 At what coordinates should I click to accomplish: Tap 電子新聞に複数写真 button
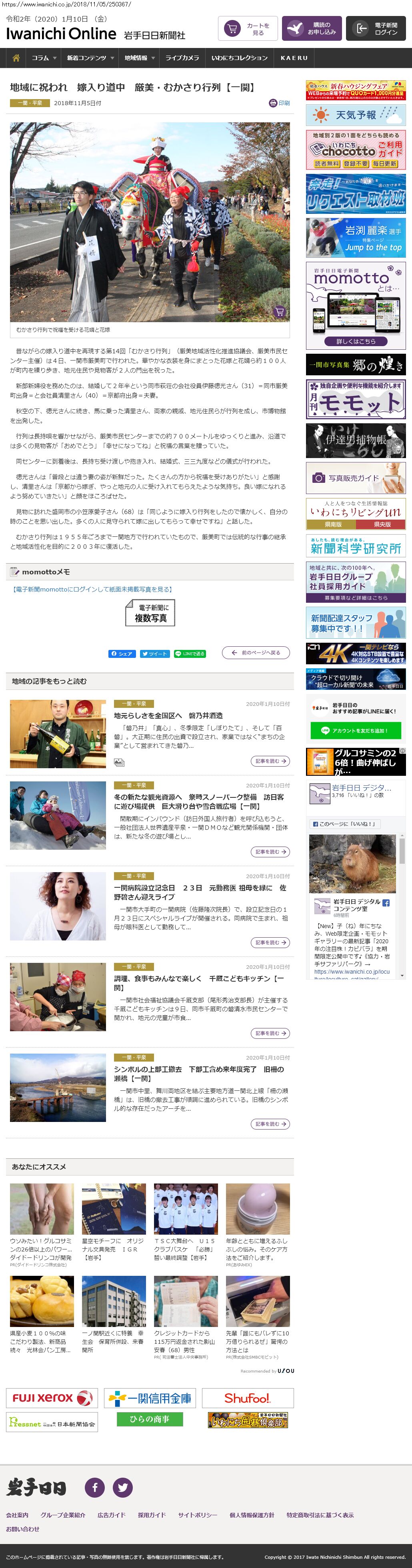pyautogui.click(x=150, y=612)
